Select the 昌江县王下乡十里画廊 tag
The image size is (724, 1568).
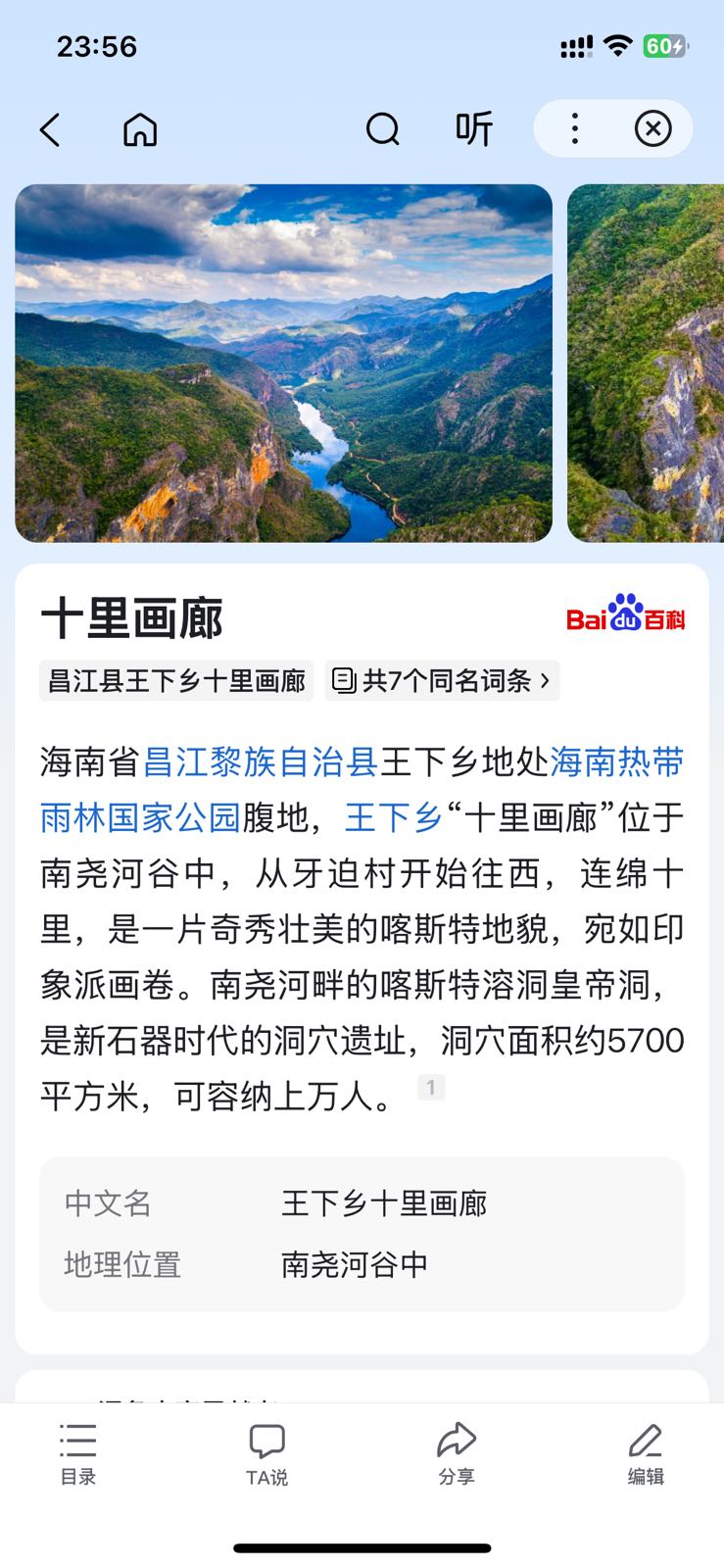point(176,680)
